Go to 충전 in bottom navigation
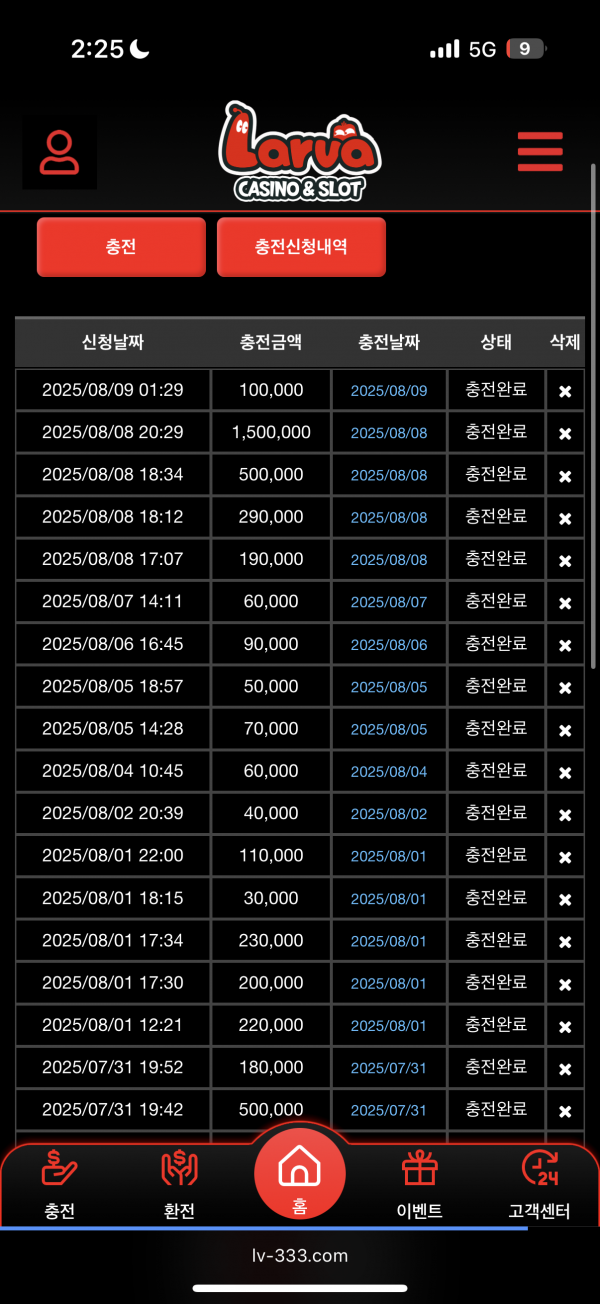Screen dimensions: 600x1304 coord(60,1186)
